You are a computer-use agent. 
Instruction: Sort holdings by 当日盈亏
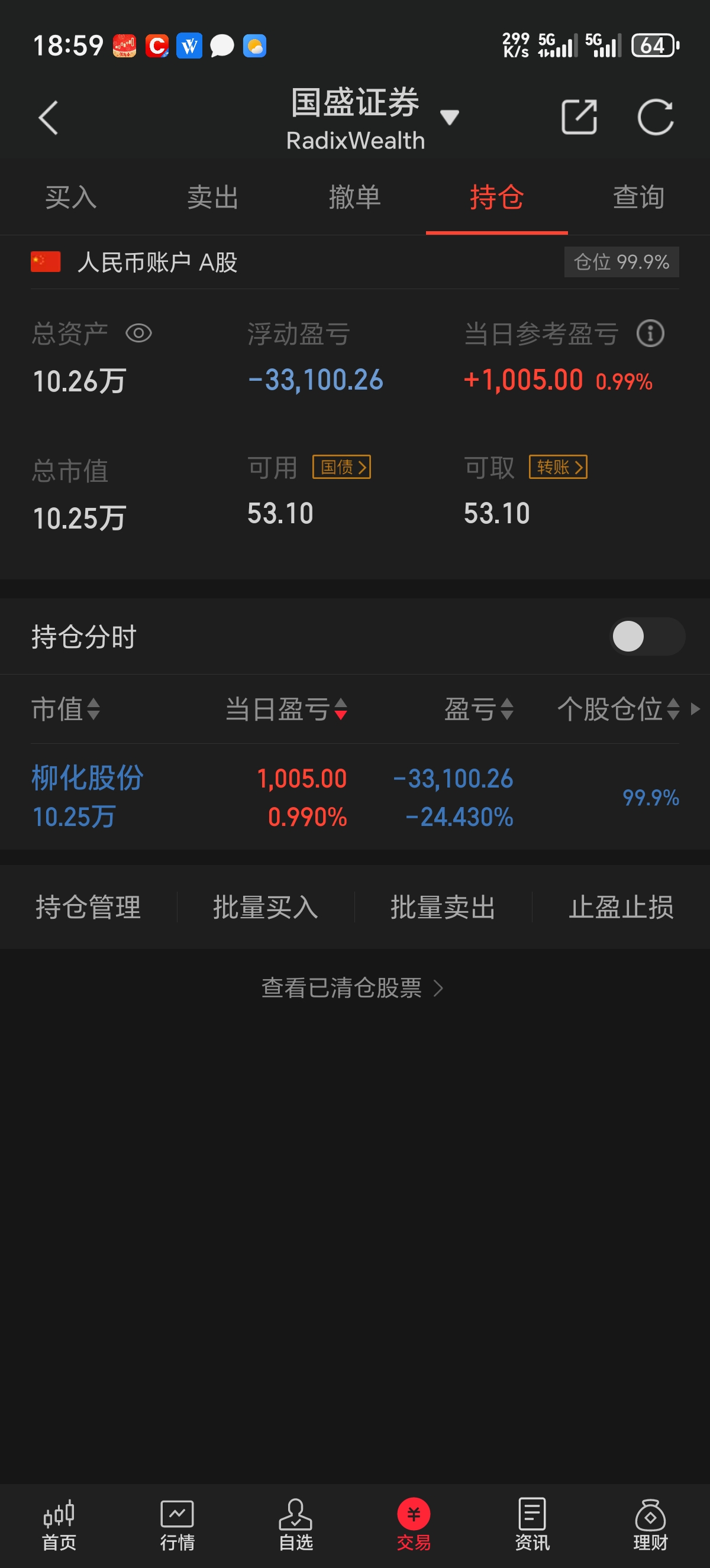click(x=286, y=709)
